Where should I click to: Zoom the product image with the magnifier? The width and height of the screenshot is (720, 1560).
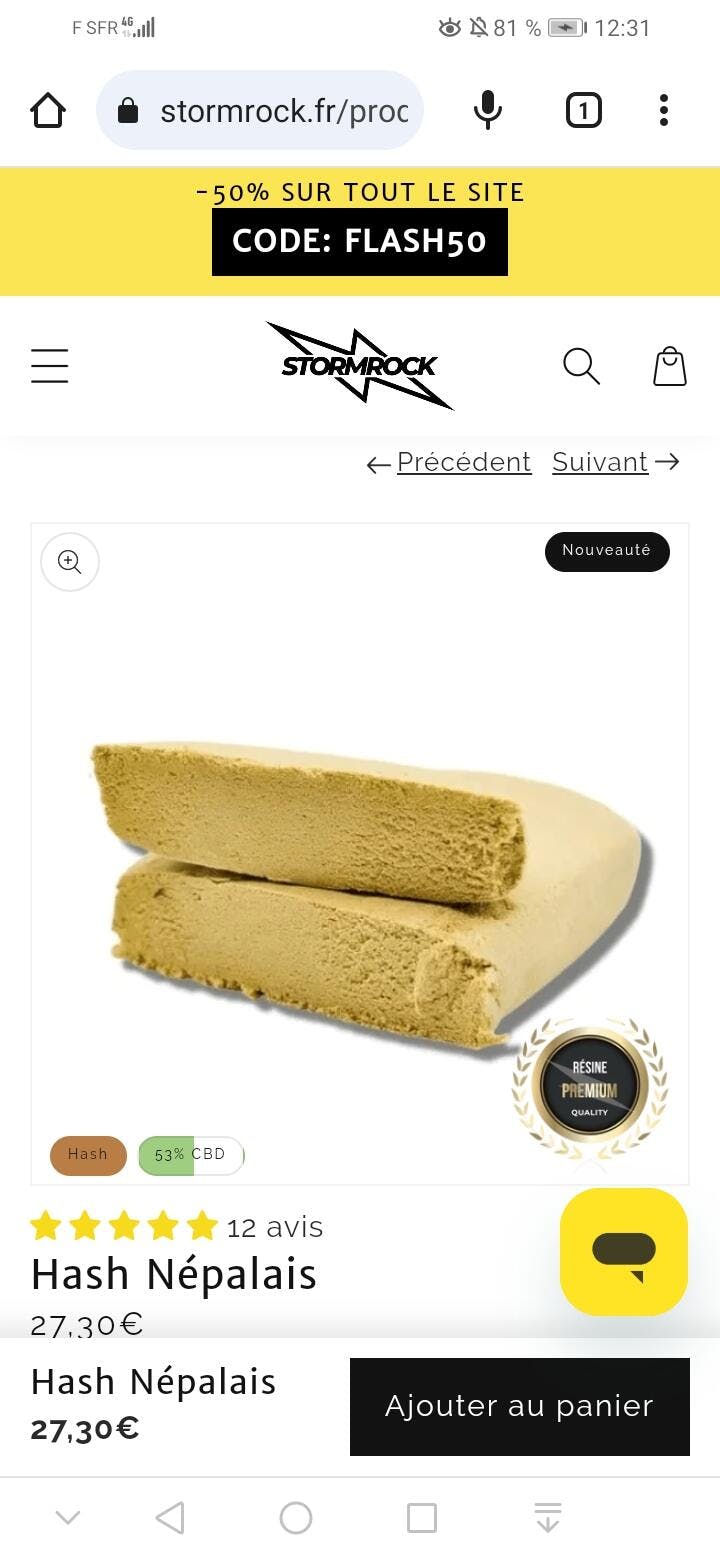coord(70,562)
